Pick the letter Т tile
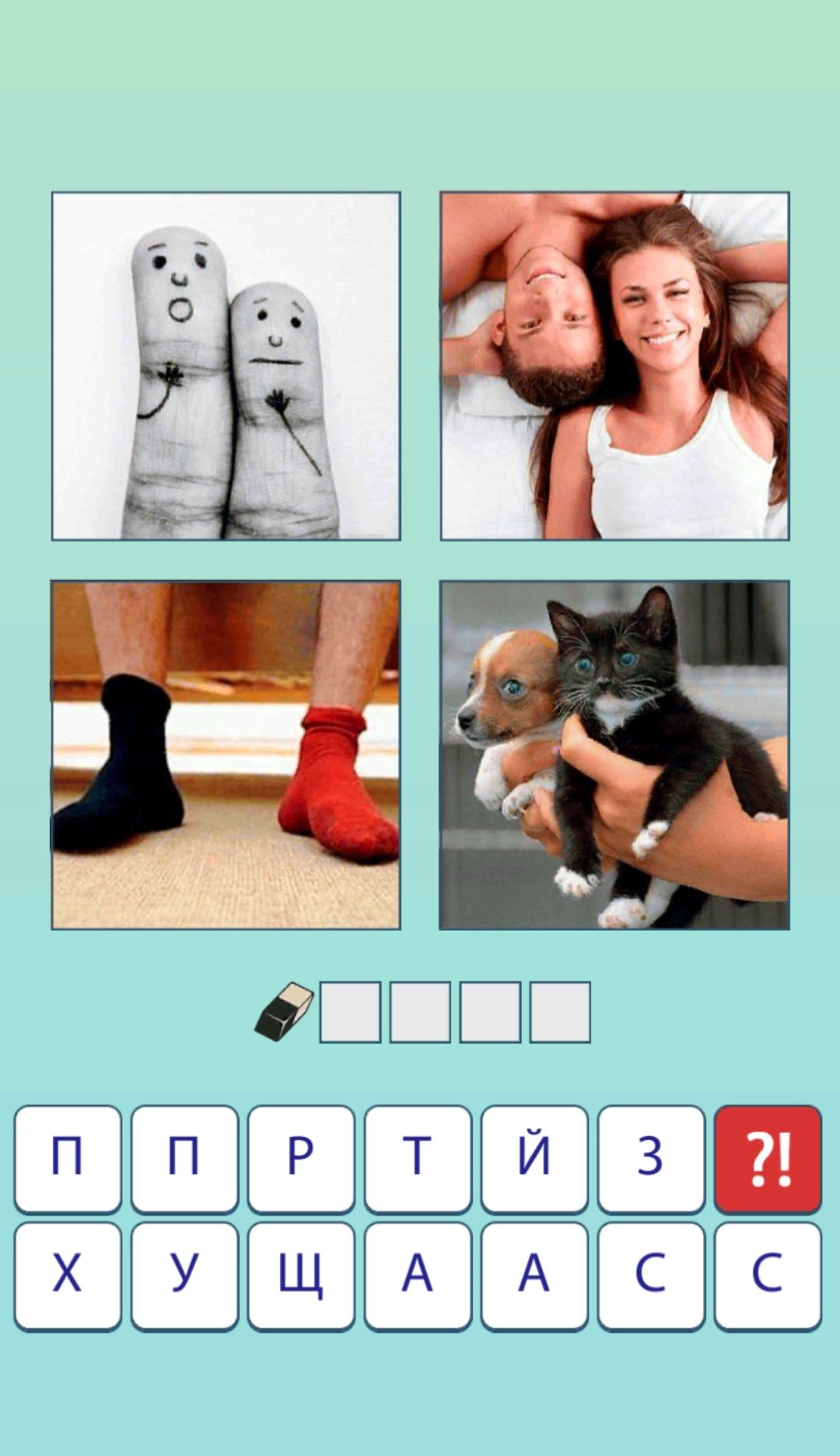 tap(418, 1158)
